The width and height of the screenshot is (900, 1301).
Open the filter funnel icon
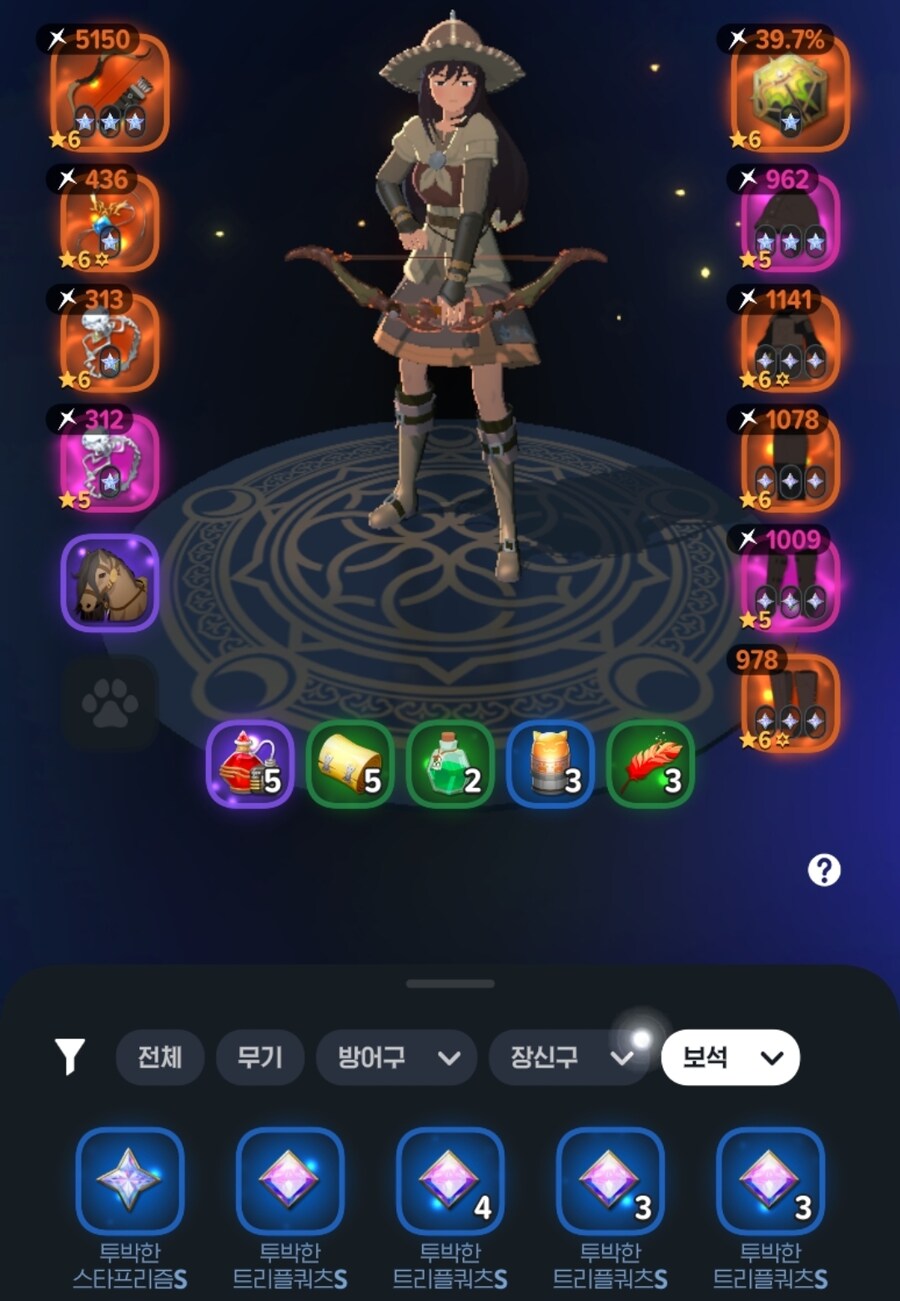point(70,1057)
